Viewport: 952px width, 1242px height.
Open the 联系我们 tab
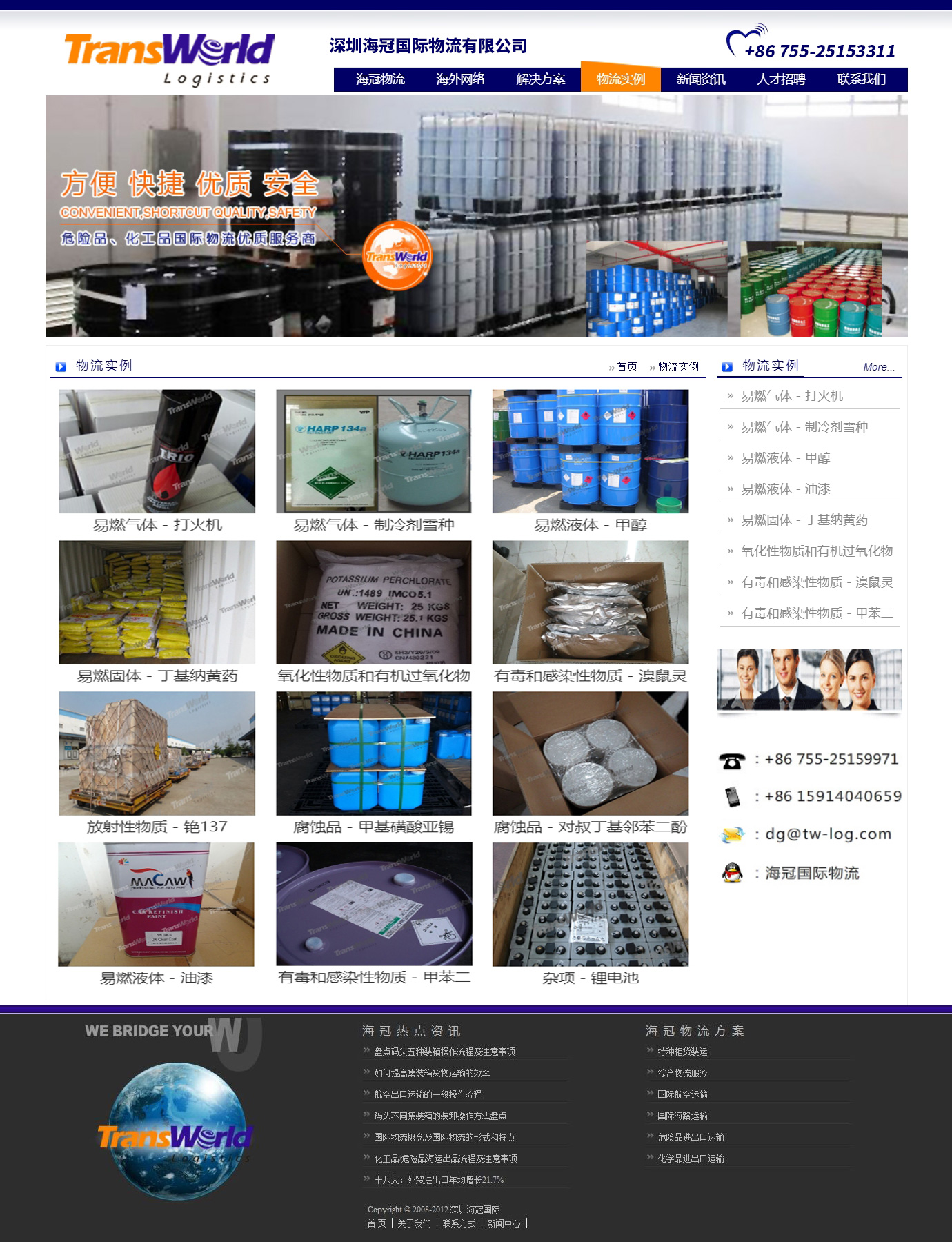tap(861, 79)
